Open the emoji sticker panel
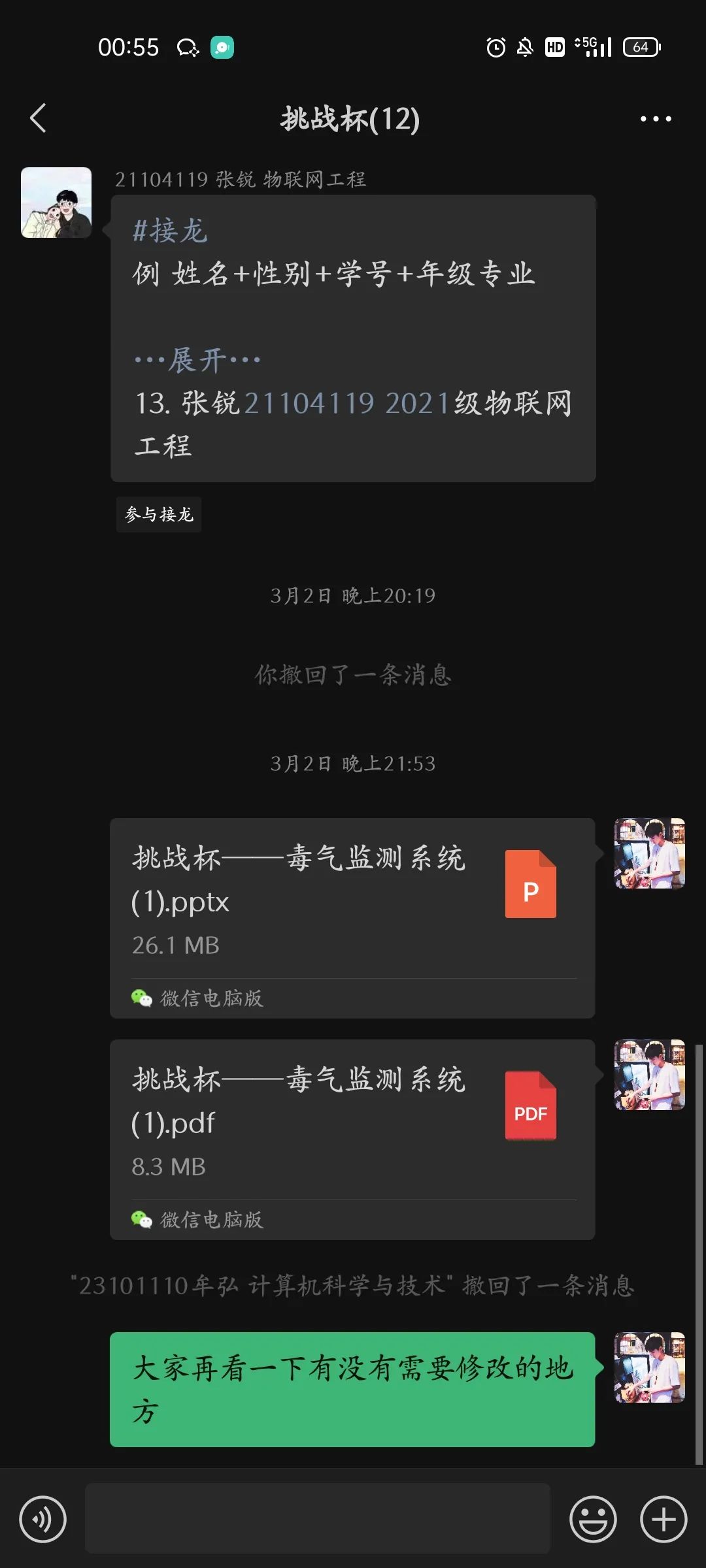 [593, 1519]
